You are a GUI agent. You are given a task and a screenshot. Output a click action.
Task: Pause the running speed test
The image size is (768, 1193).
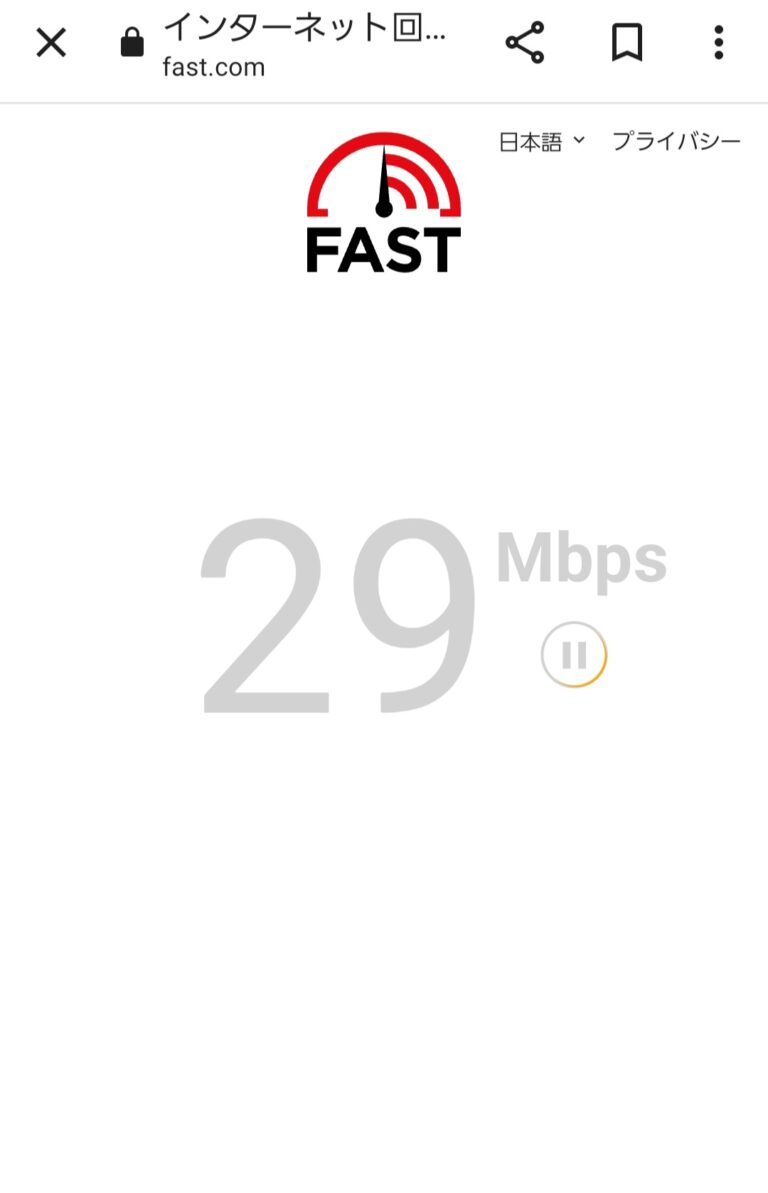(x=574, y=655)
